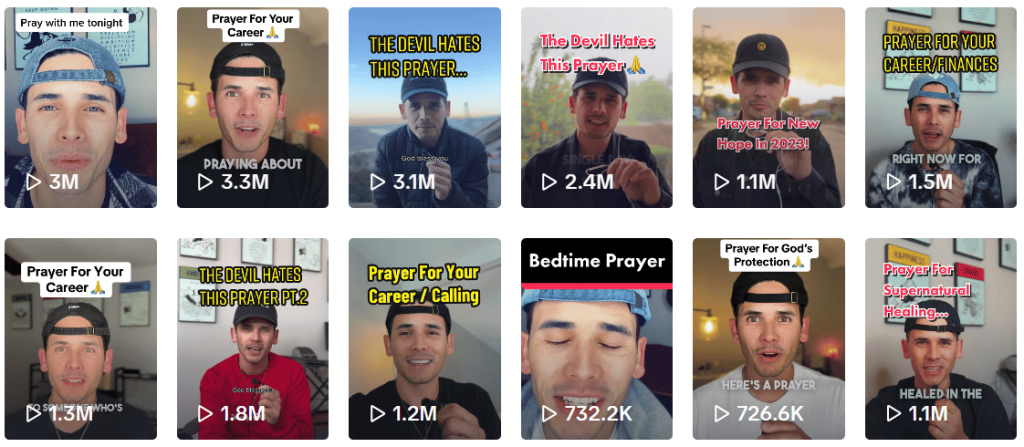Play the 'Prayer For Your Career/Finances' video
The image size is (1024, 447).
pyautogui.click(x=940, y=107)
